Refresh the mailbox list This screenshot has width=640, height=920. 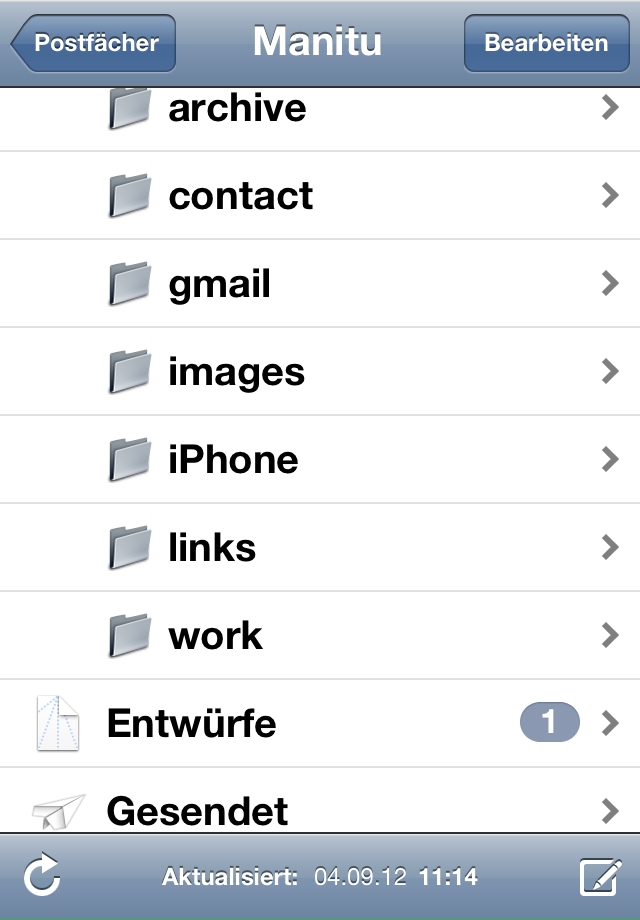pyautogui.click(x=42, y=878)
